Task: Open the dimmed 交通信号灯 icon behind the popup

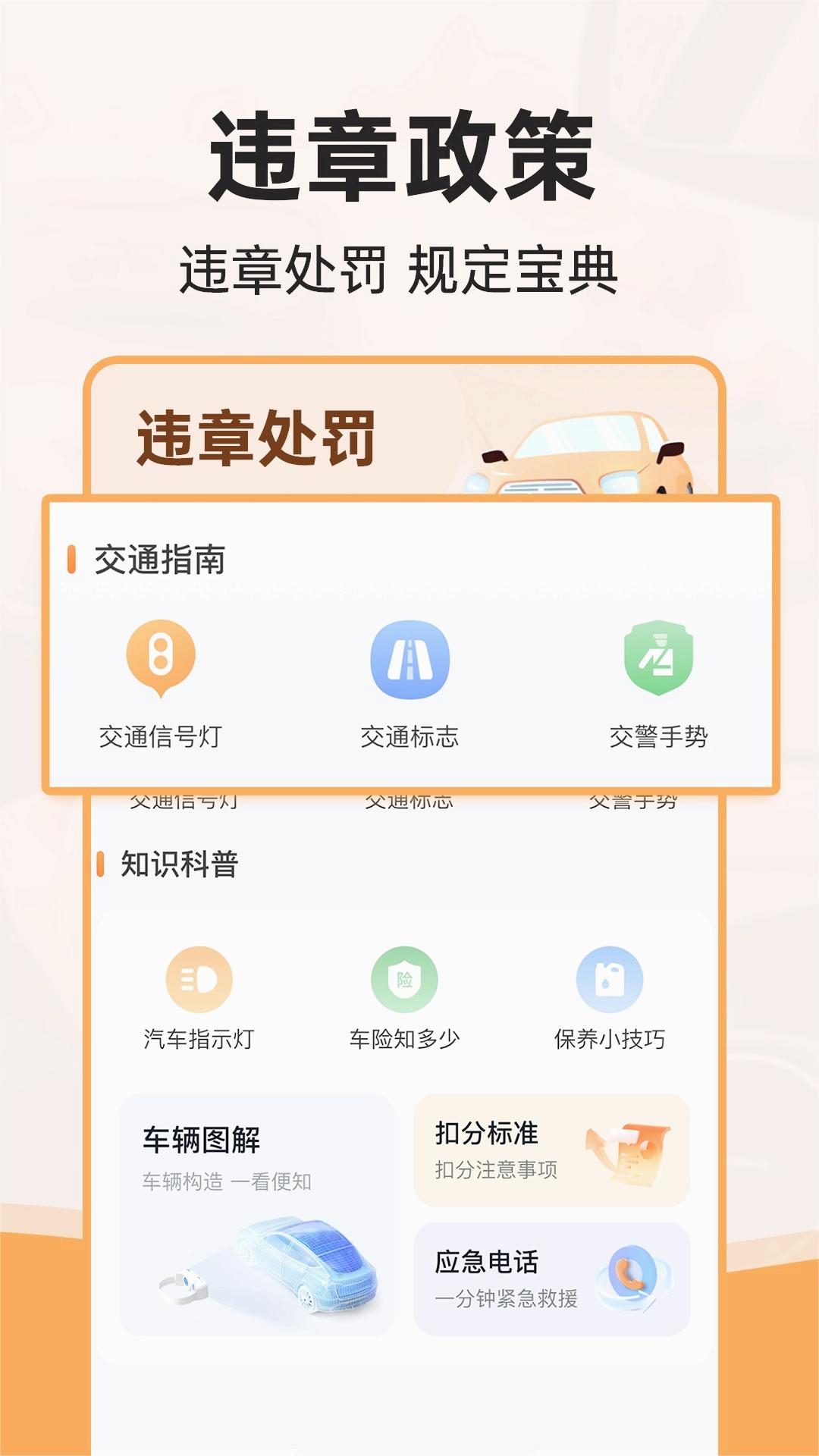Action: [x=185, y=800]
